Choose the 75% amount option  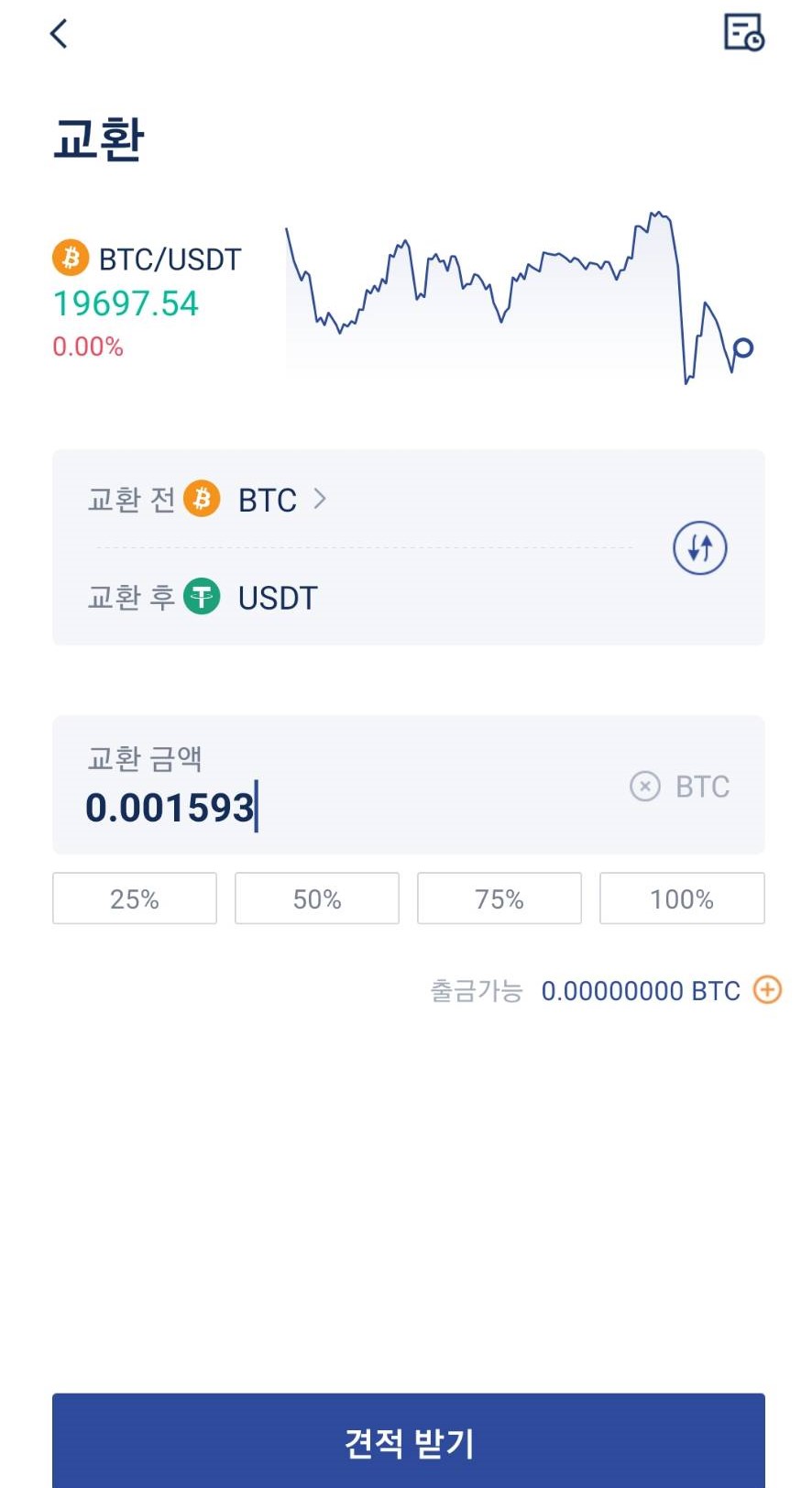[x=499, y=898]
